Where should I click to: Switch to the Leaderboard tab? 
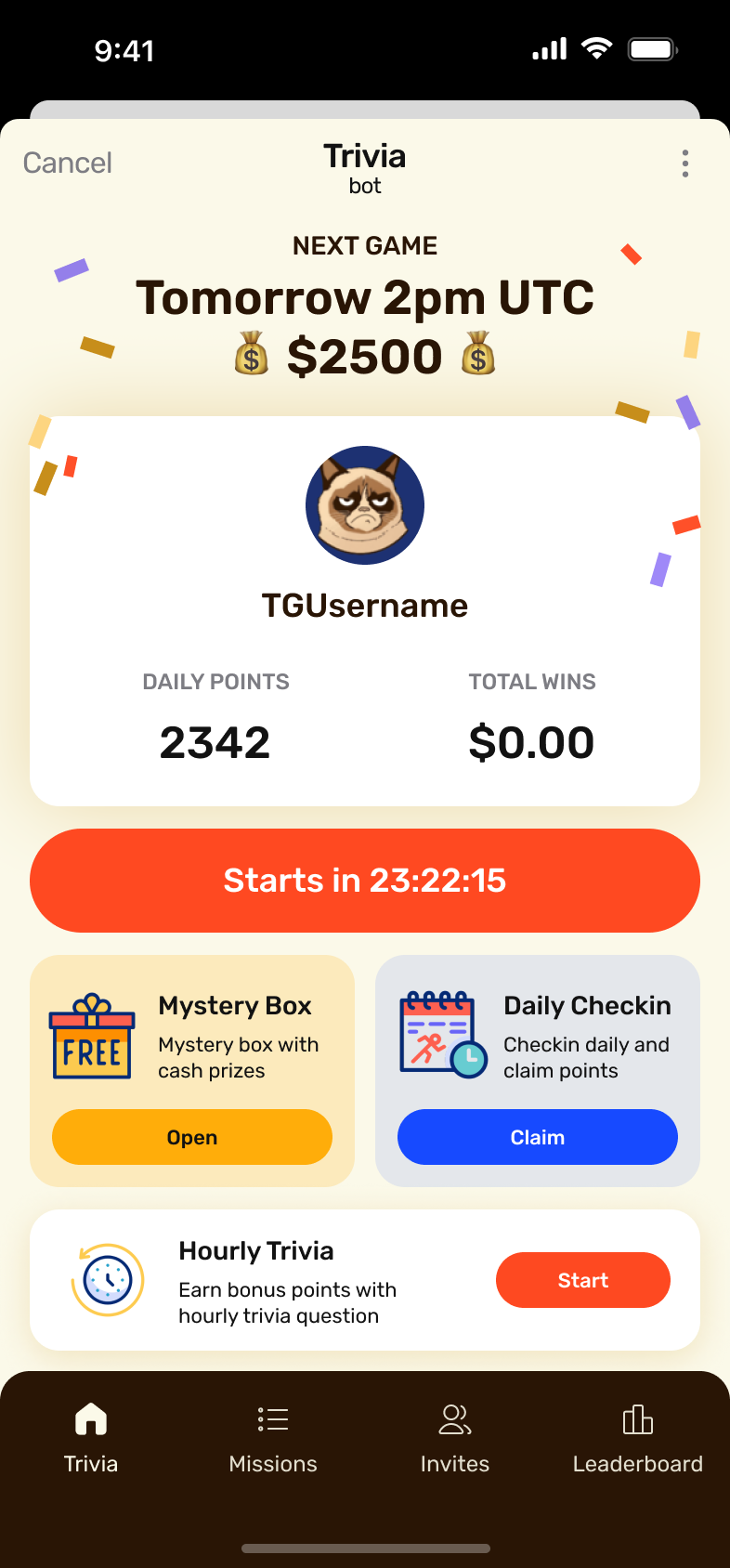[637, 1463]
